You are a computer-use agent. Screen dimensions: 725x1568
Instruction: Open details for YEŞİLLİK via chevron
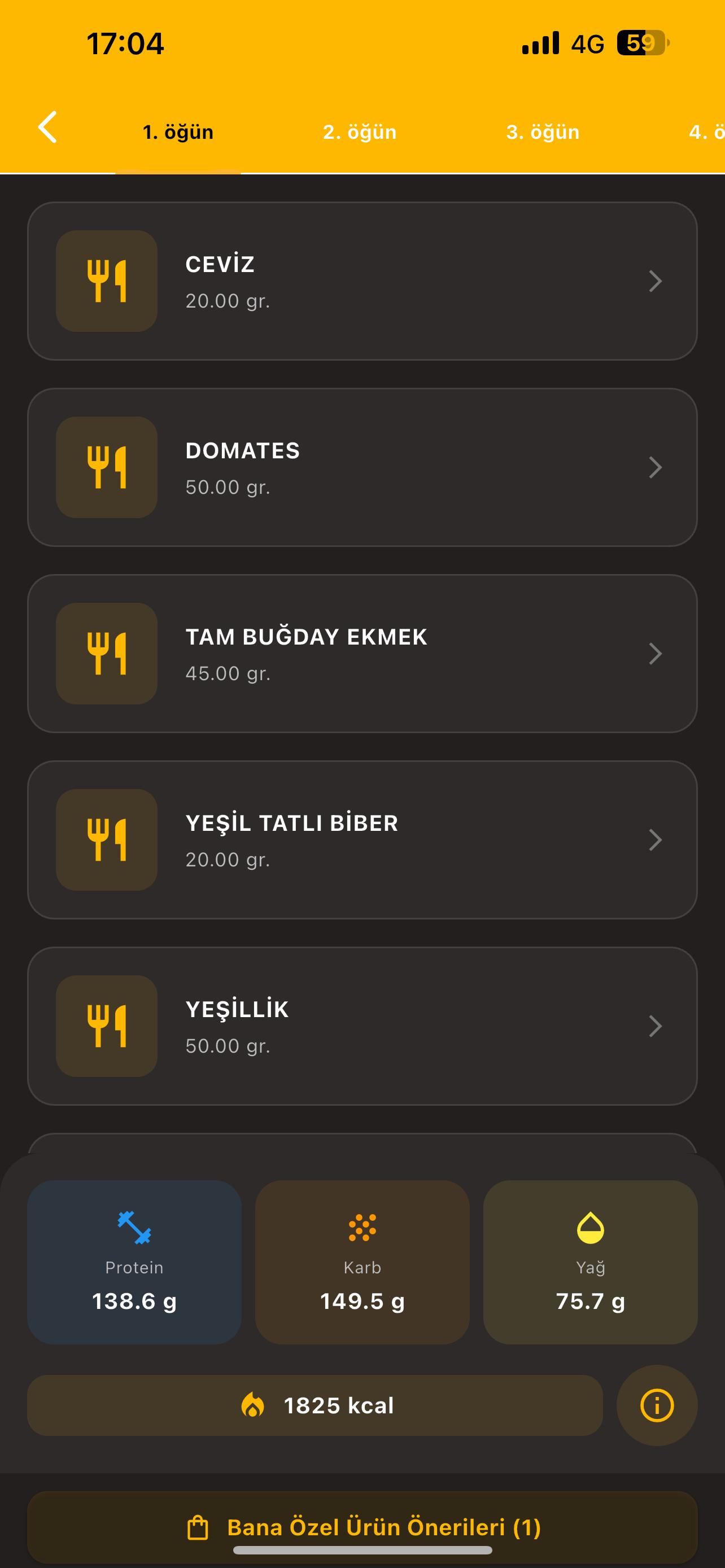tap(655, 1026)
